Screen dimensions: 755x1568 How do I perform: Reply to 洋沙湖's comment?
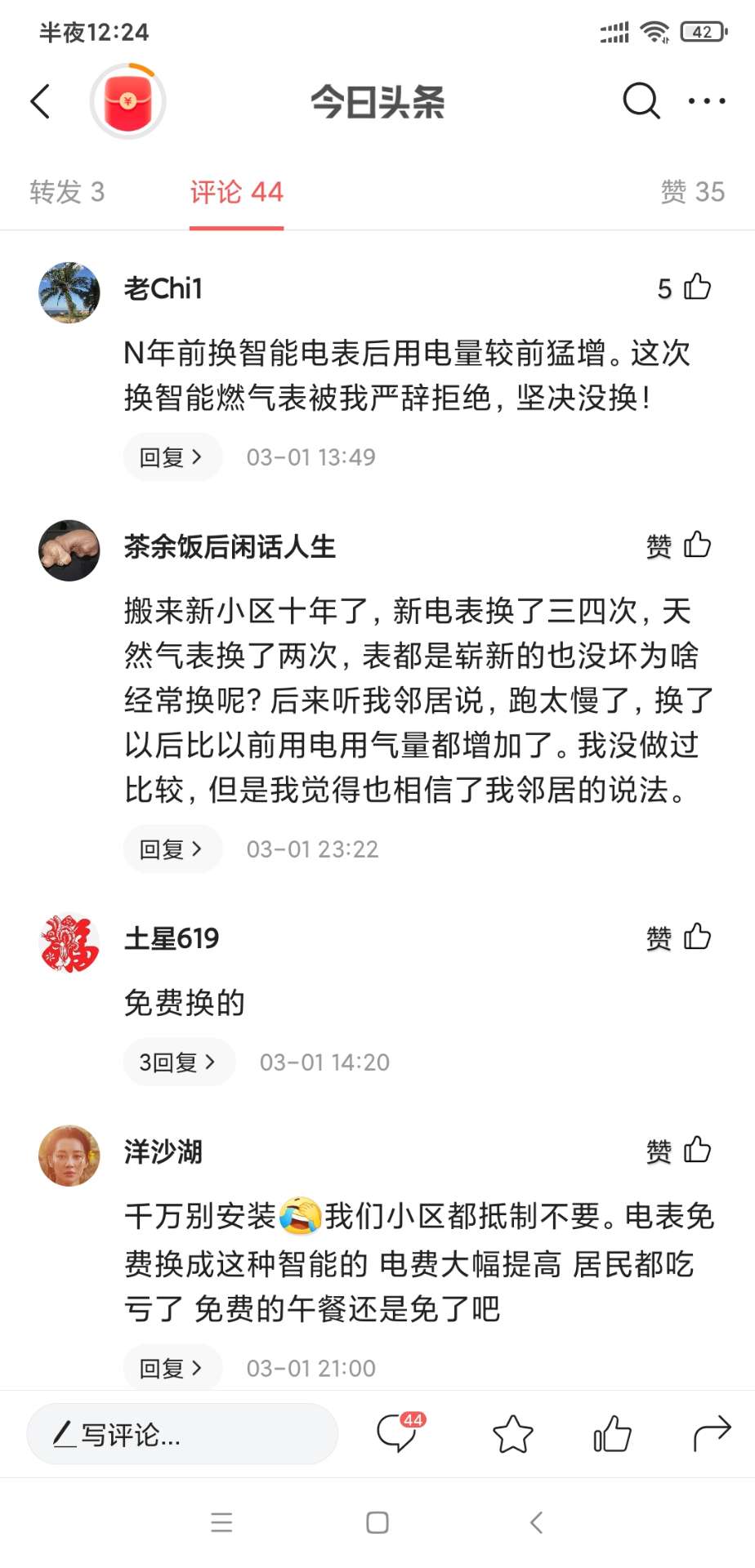tap(172, 1368)
